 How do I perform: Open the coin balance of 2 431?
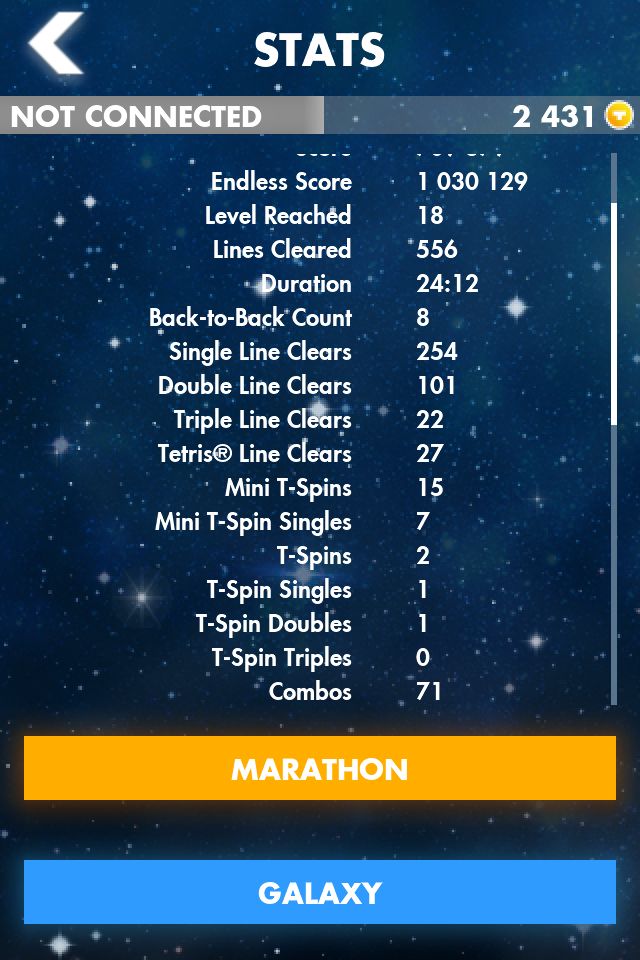[572, 116]
